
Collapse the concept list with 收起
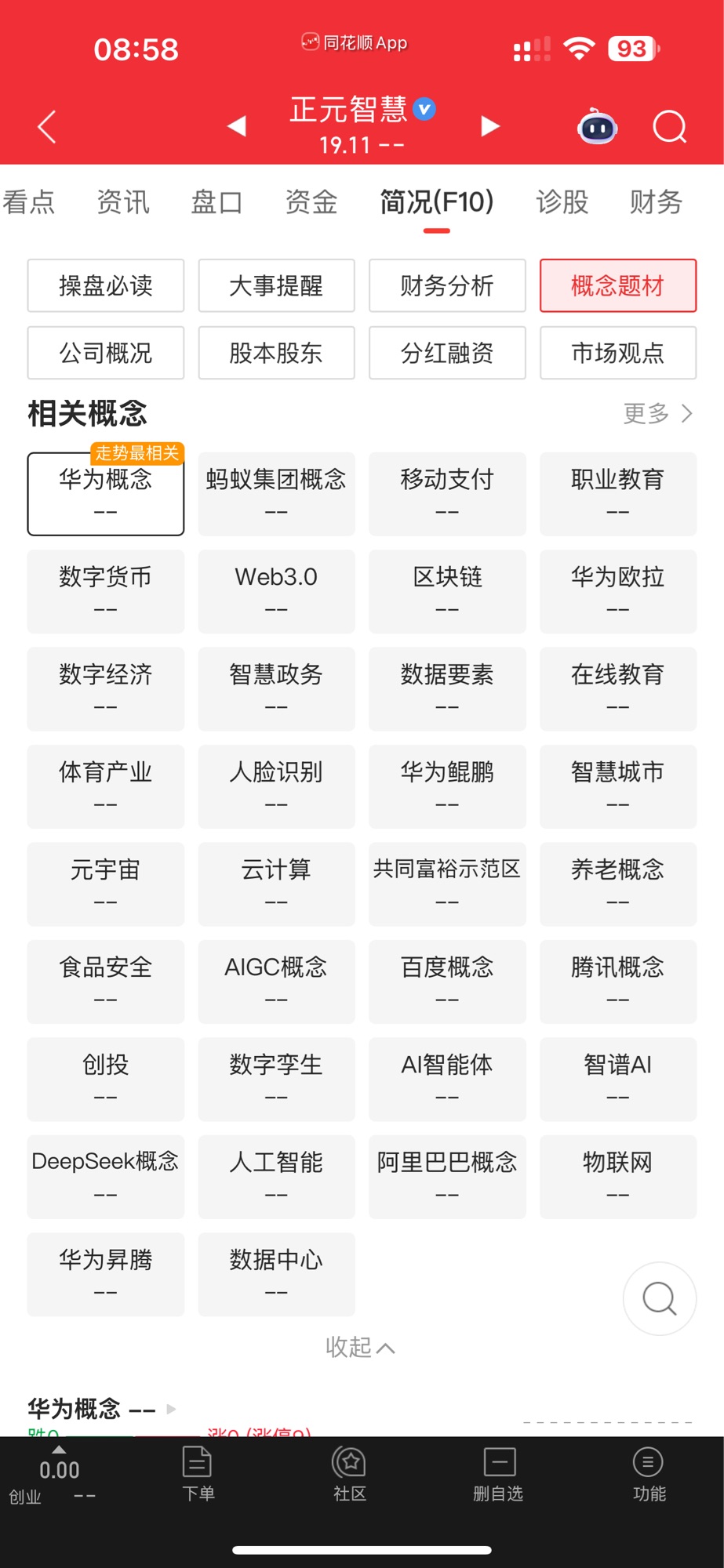click(360, 1347)
